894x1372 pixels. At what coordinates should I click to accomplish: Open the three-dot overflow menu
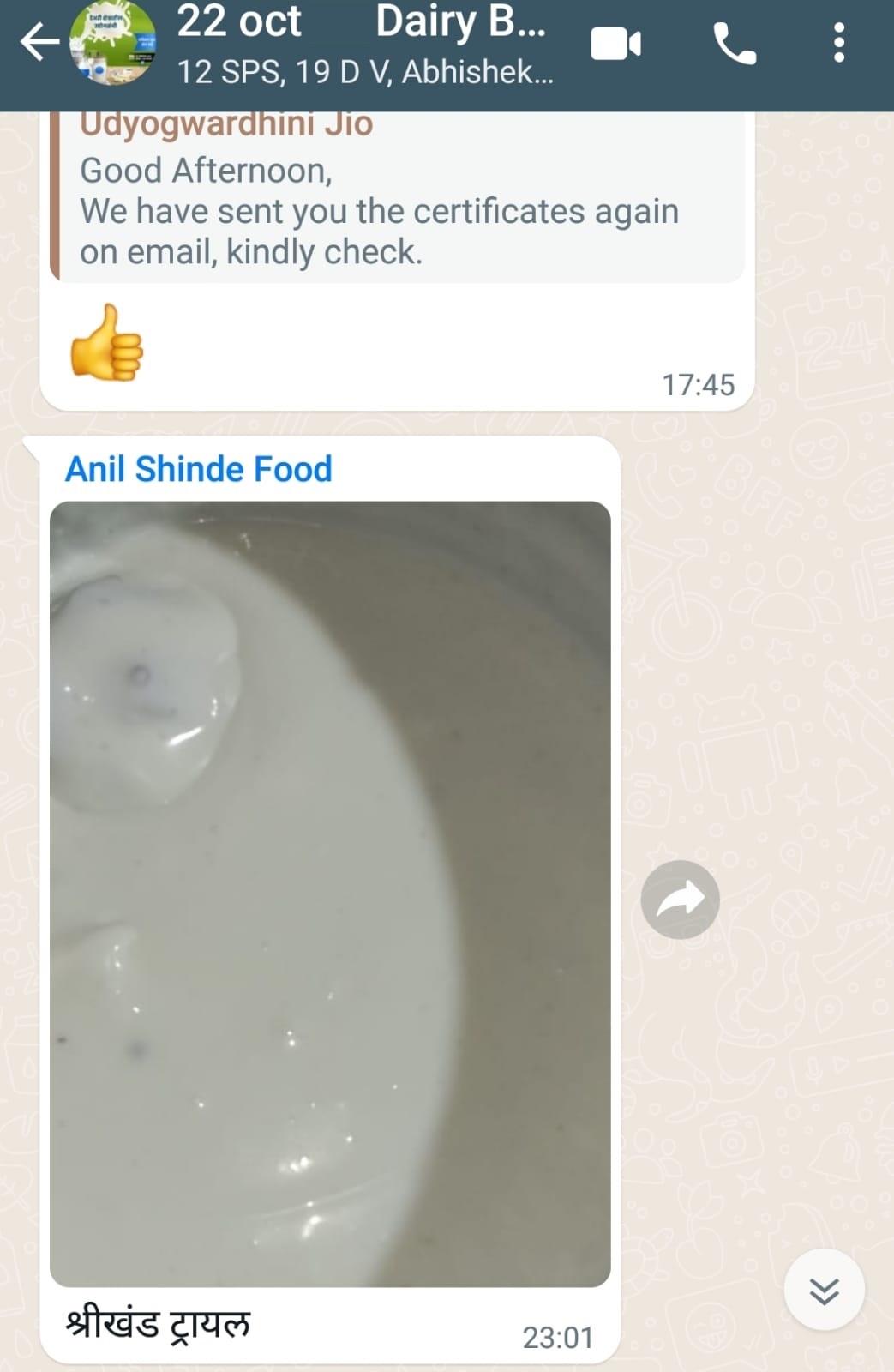pos(838,43)
